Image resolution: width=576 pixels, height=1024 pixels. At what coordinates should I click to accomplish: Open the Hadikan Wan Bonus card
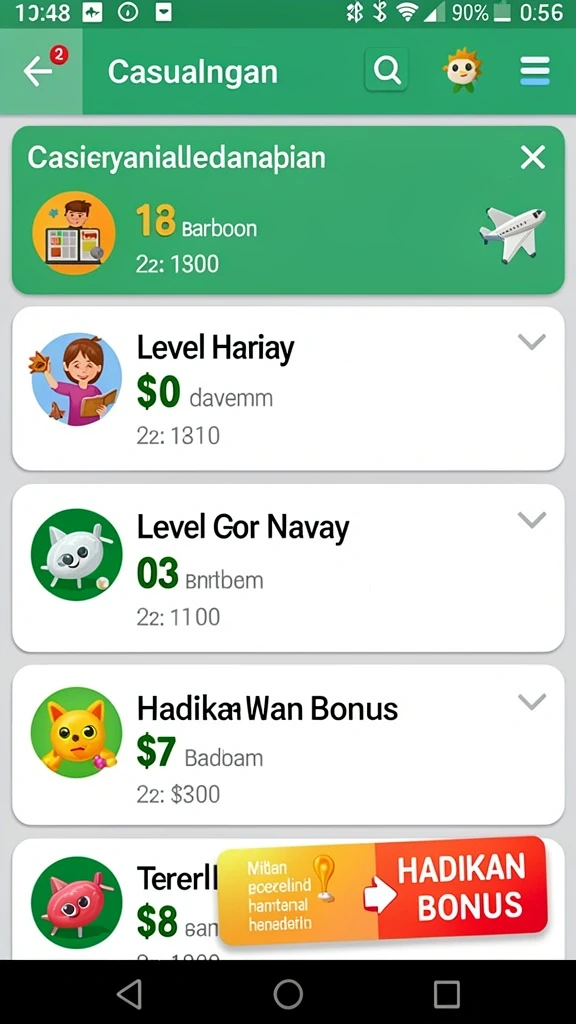(x=288, y=745)
